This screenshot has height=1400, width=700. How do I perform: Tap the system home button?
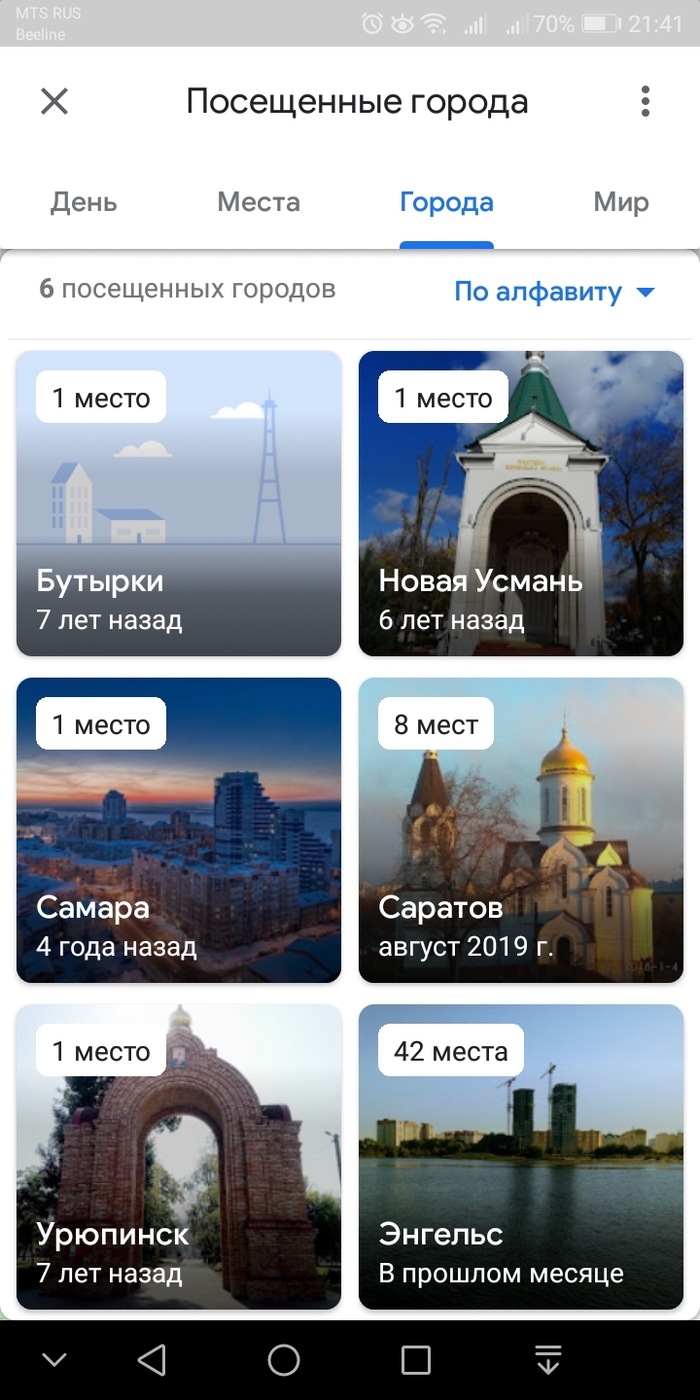284,1360
